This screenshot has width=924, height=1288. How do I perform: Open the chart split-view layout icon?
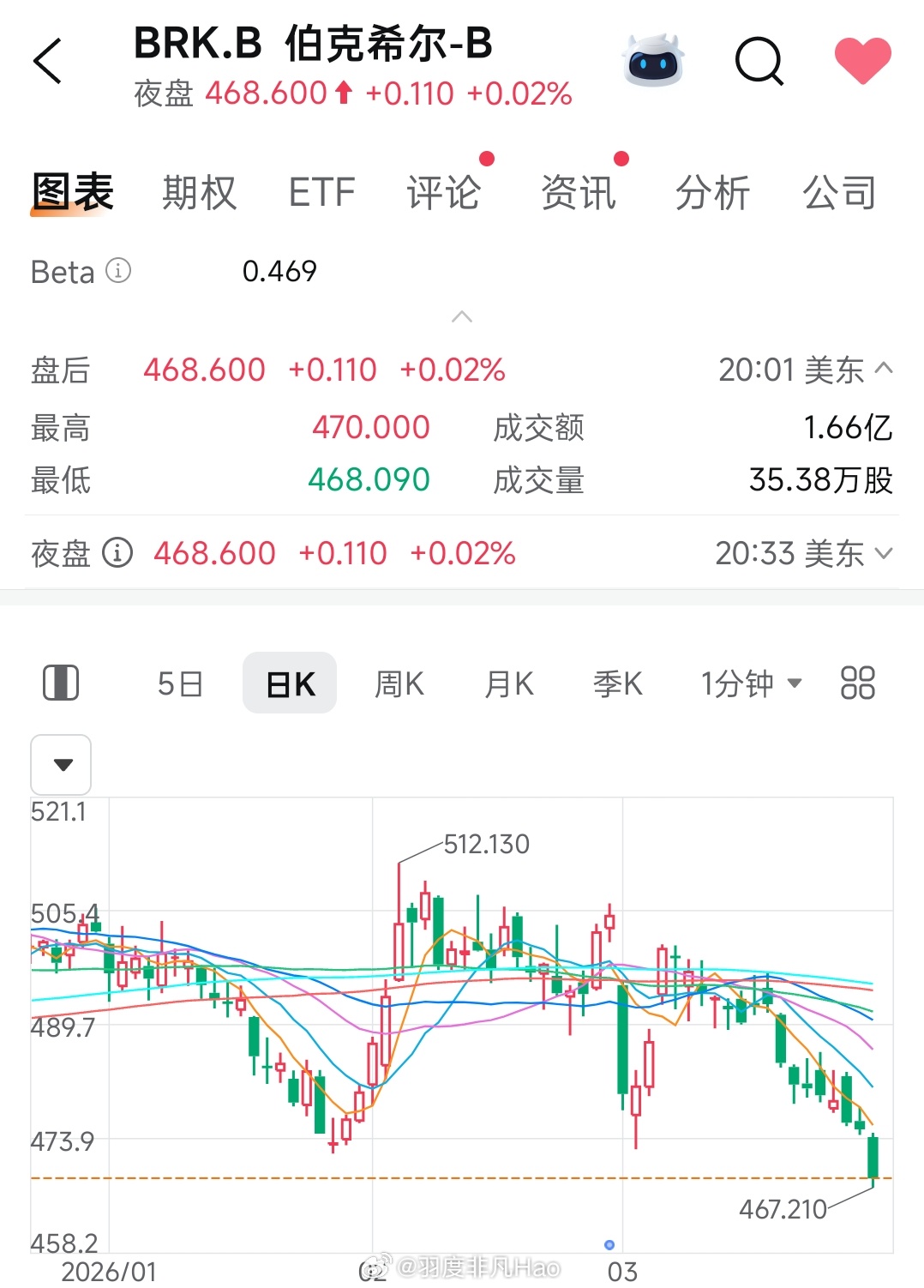(61, 682)
